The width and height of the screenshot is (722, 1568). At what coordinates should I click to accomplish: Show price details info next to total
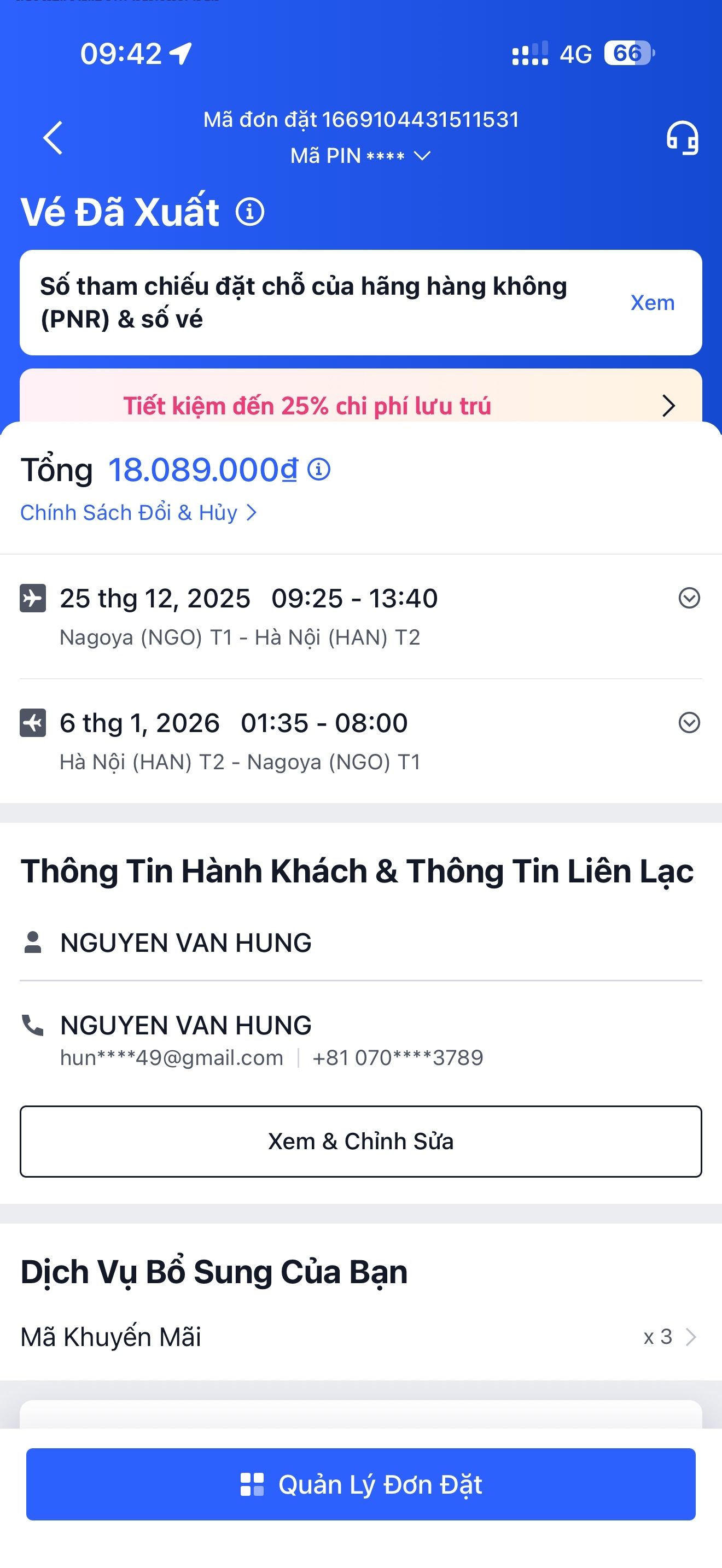click(319, 469)
